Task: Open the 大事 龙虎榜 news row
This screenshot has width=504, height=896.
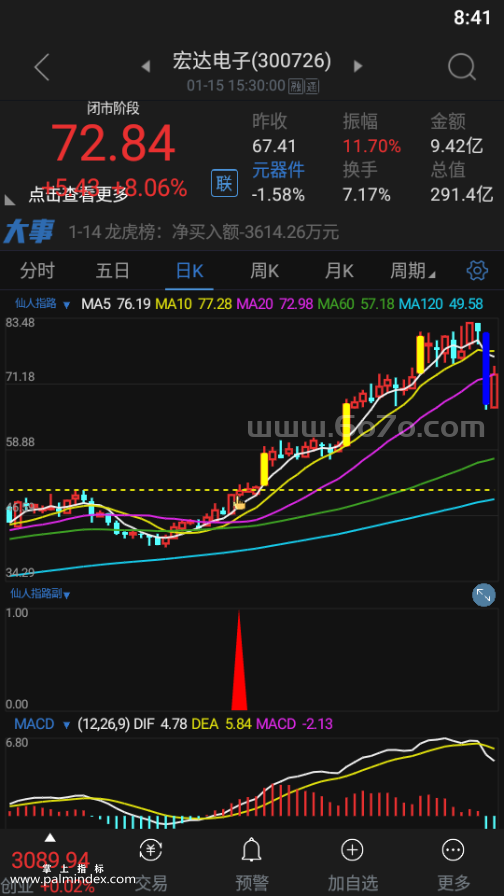Action: point(252,232)
